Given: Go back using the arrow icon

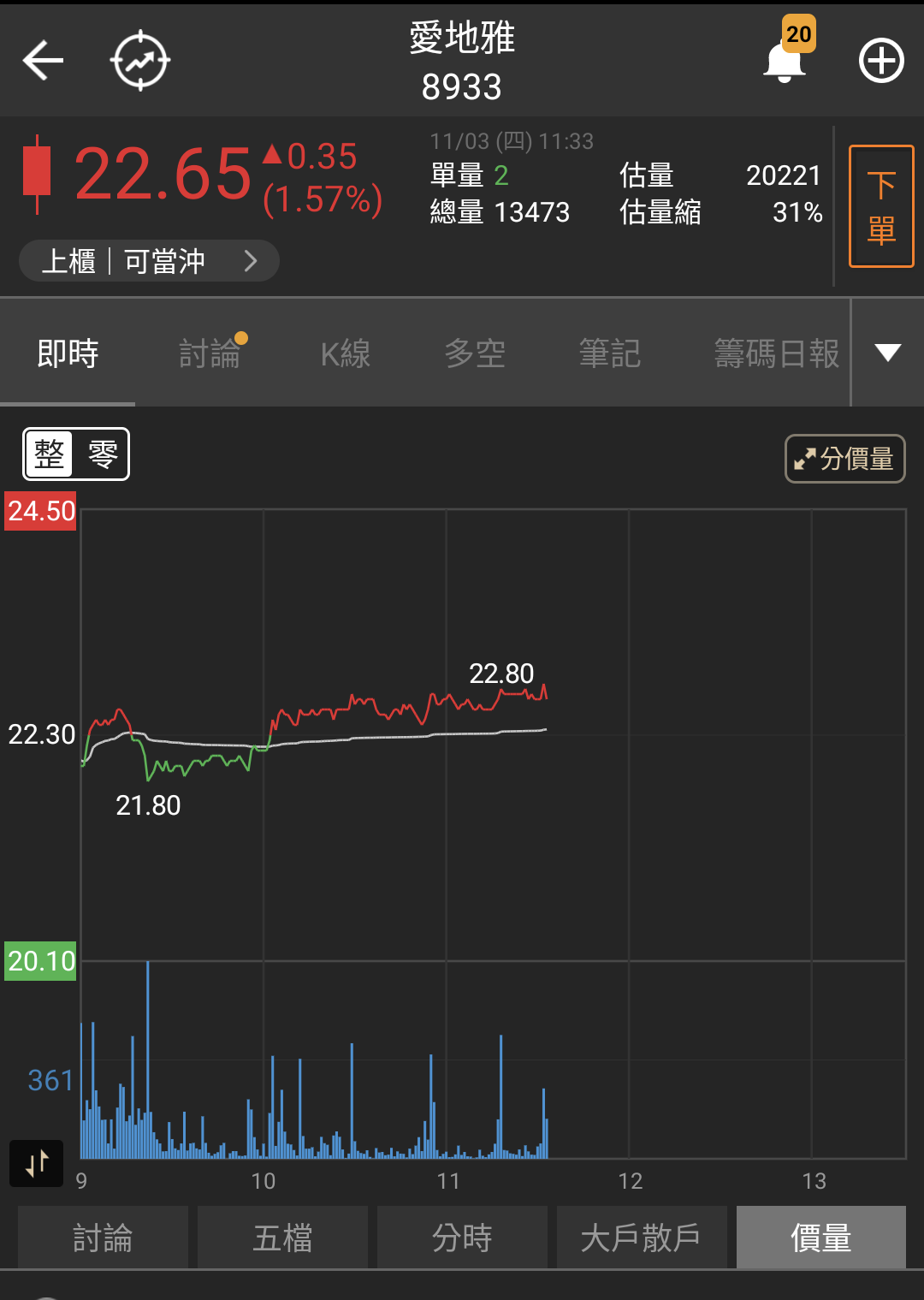Looking at the screenshot, I should tap(43, 61).
